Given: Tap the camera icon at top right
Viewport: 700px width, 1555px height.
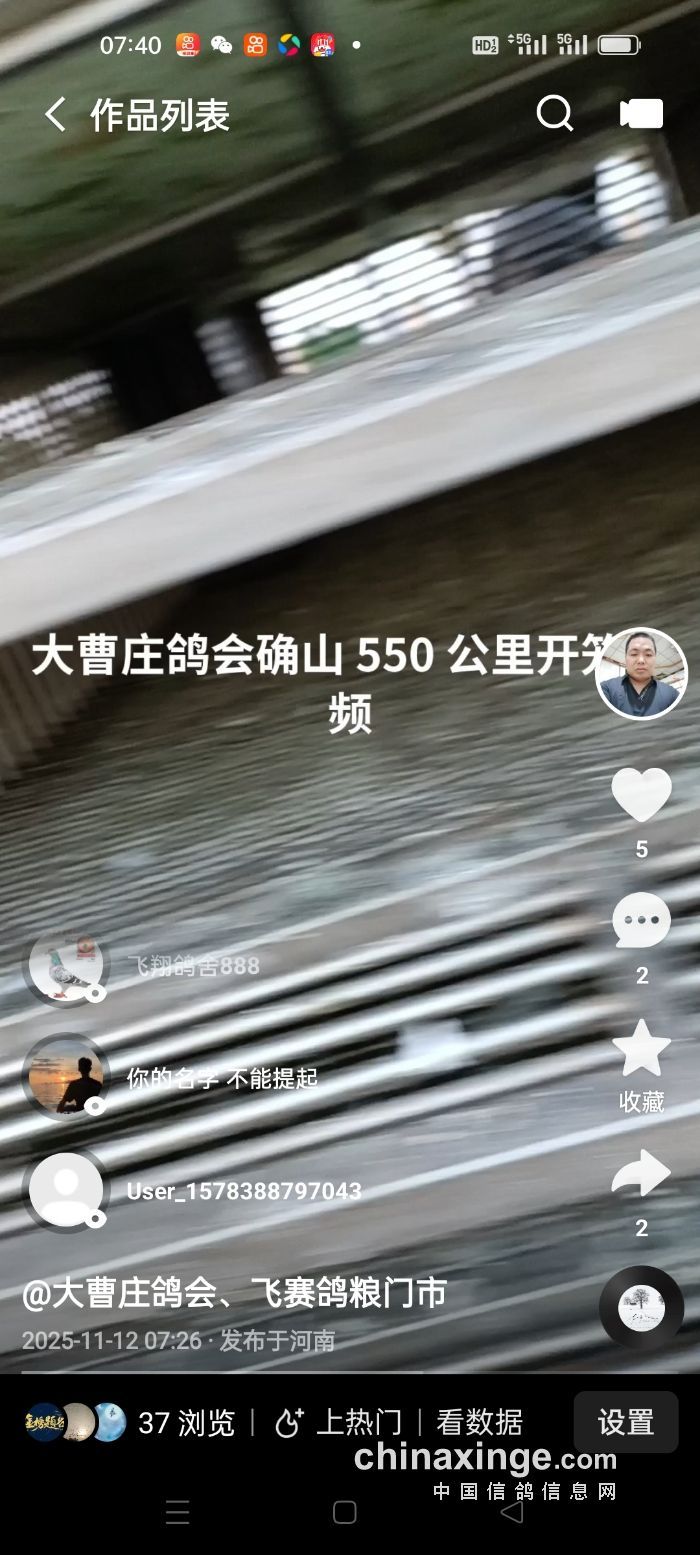Looking at the screenshot, I should (x=641, y=114).
